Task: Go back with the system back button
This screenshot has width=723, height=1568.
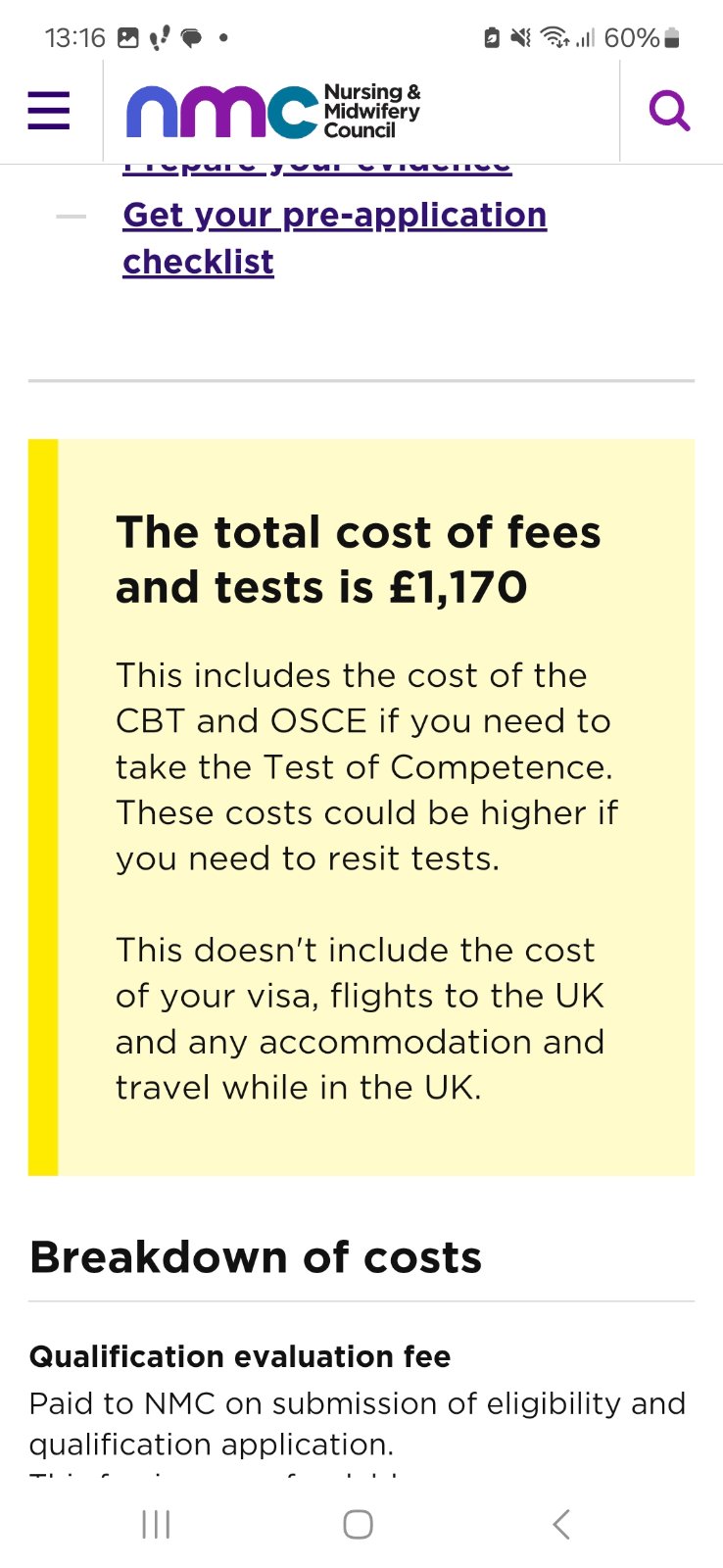Action: [x=560, y=1524]
